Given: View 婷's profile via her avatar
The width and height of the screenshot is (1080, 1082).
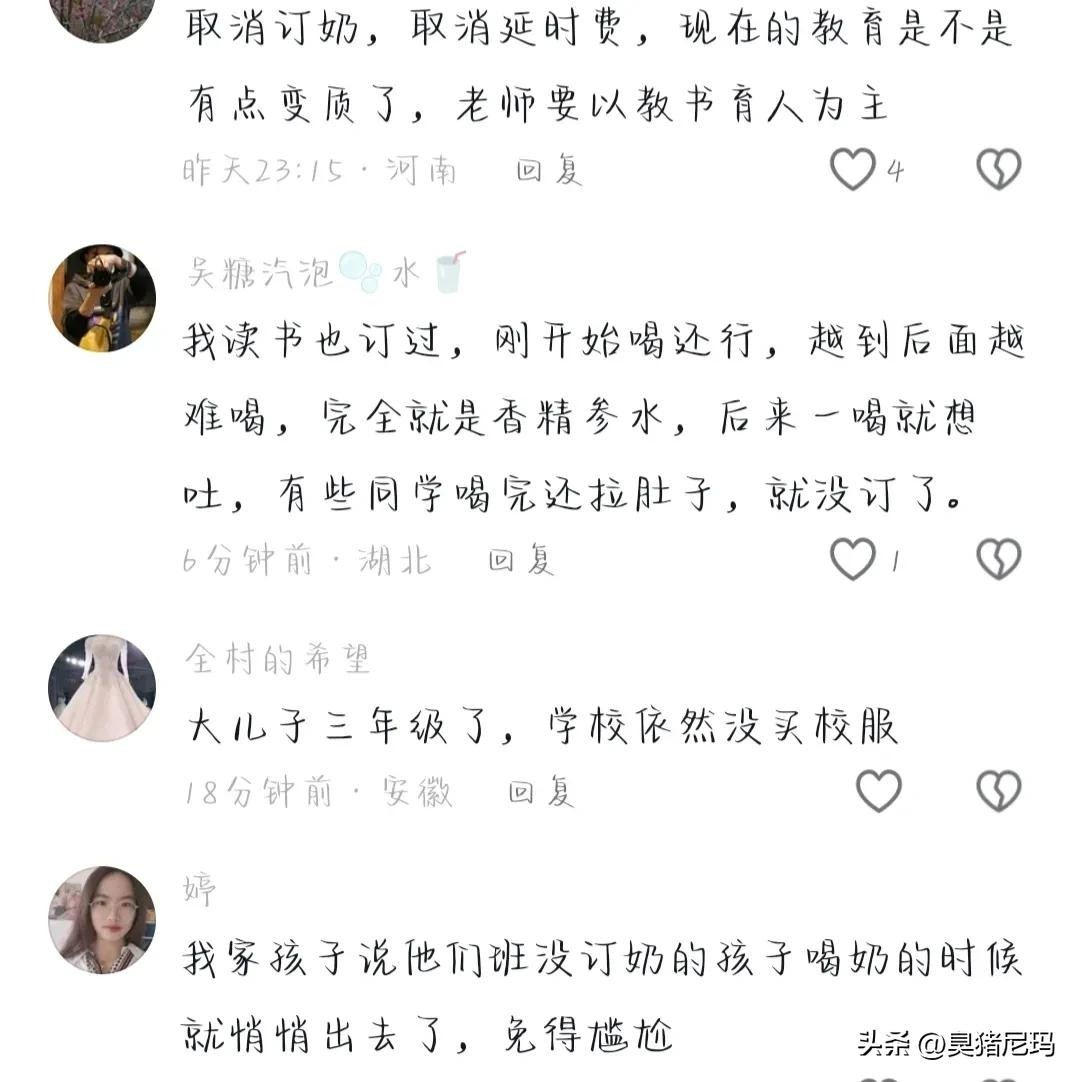Looking at the screenshot, I should [x=102, y=919].
